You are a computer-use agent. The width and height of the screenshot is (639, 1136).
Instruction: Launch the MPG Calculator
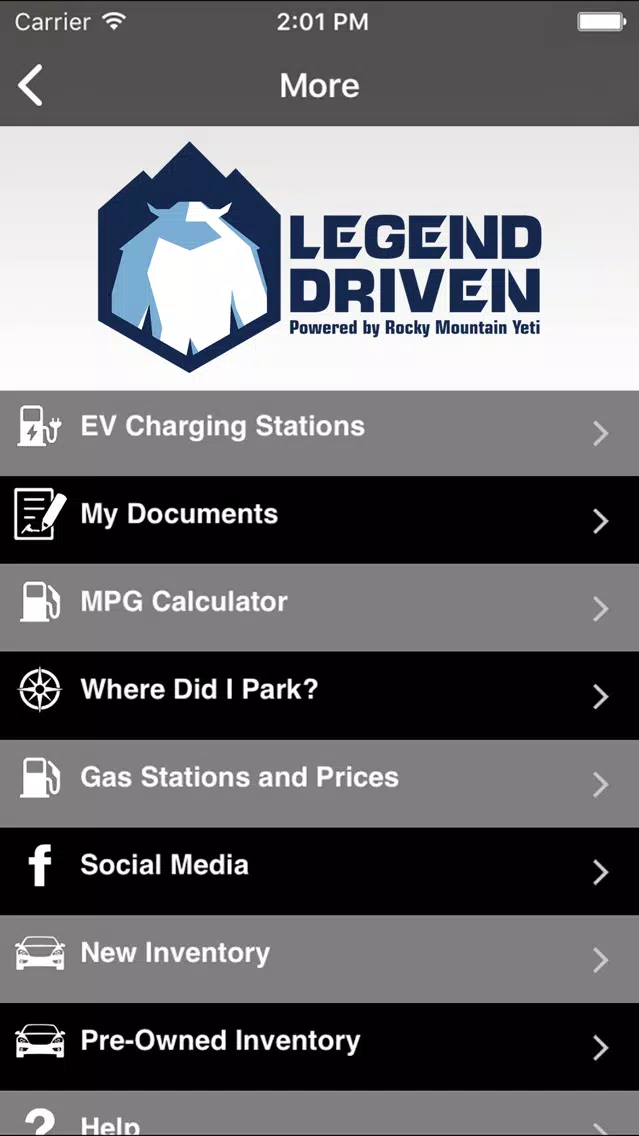tap(320, 607)
